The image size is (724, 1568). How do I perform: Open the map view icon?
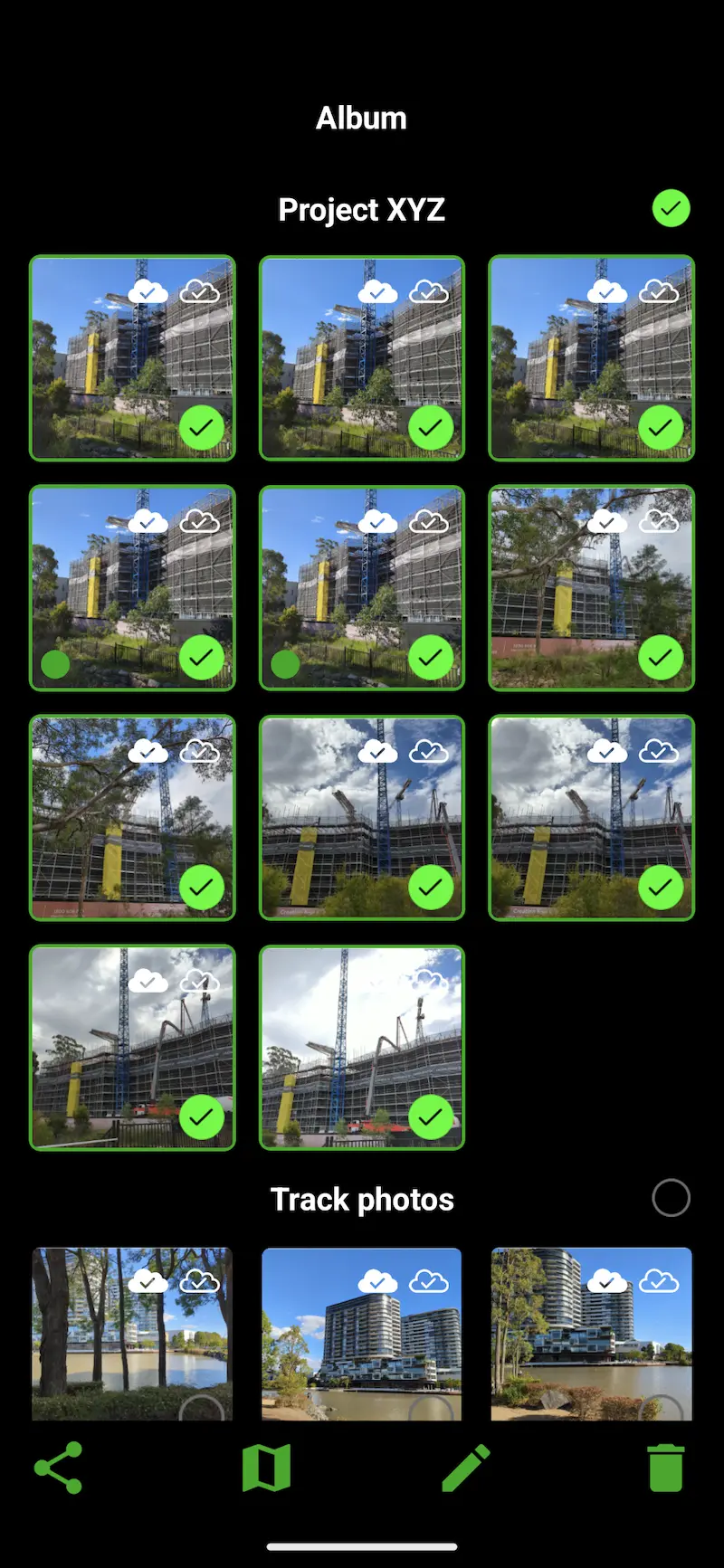tap(267, 1467)
